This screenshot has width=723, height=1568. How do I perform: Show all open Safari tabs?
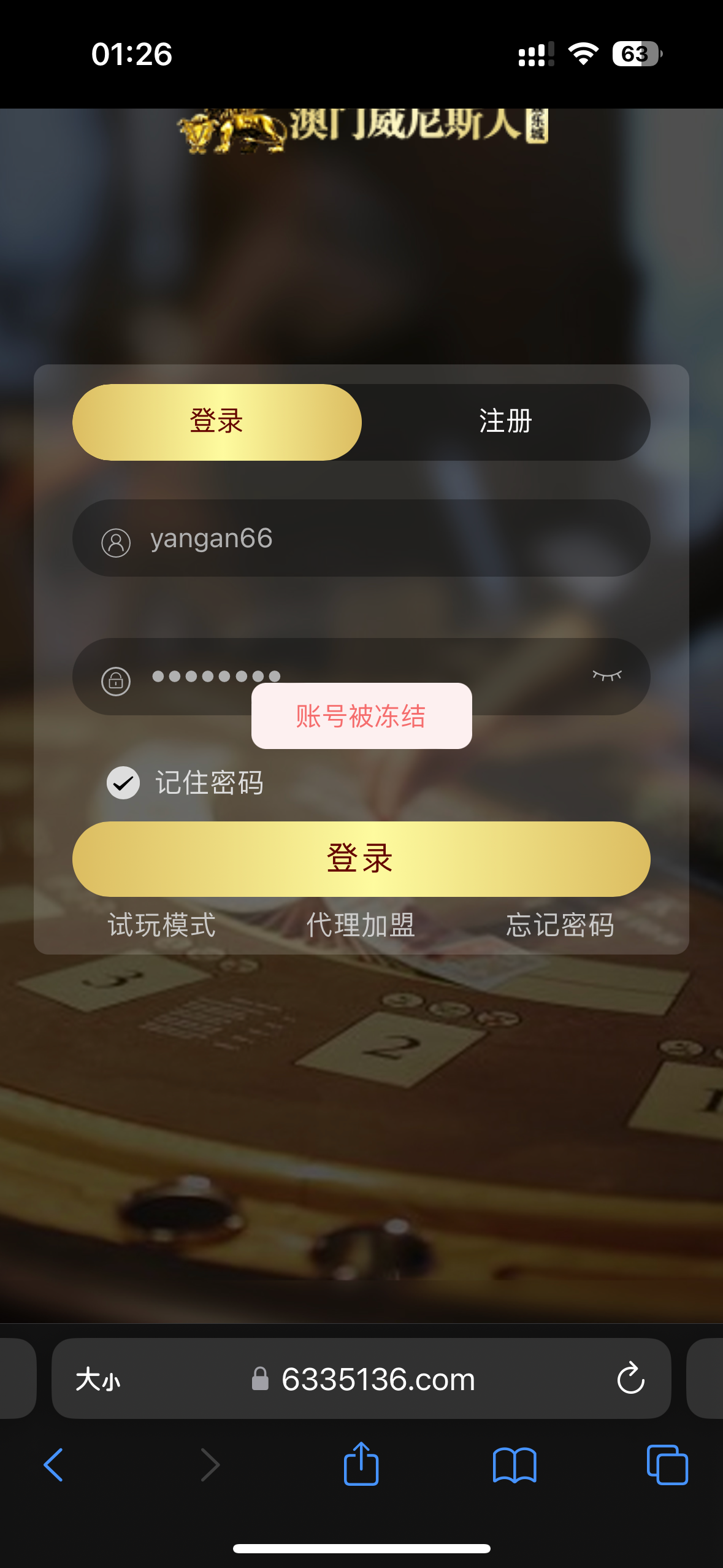(x=667, y=1465)
